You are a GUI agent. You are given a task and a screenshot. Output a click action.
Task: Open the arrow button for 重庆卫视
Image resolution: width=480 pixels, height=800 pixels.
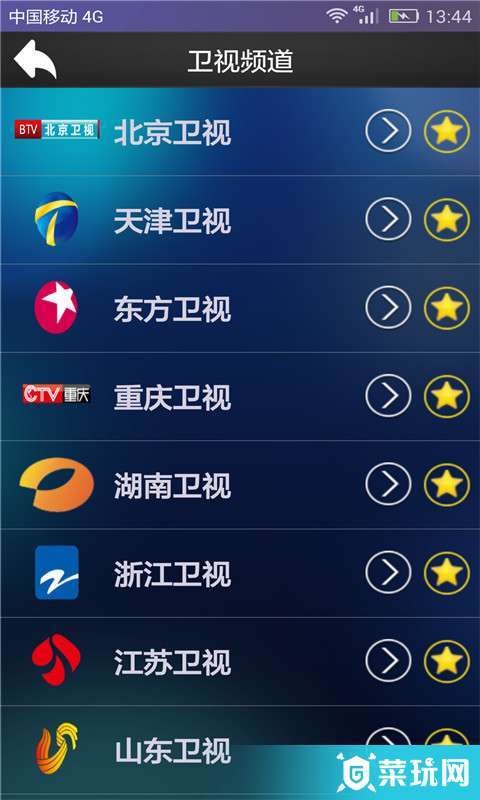tap(388, 396)
